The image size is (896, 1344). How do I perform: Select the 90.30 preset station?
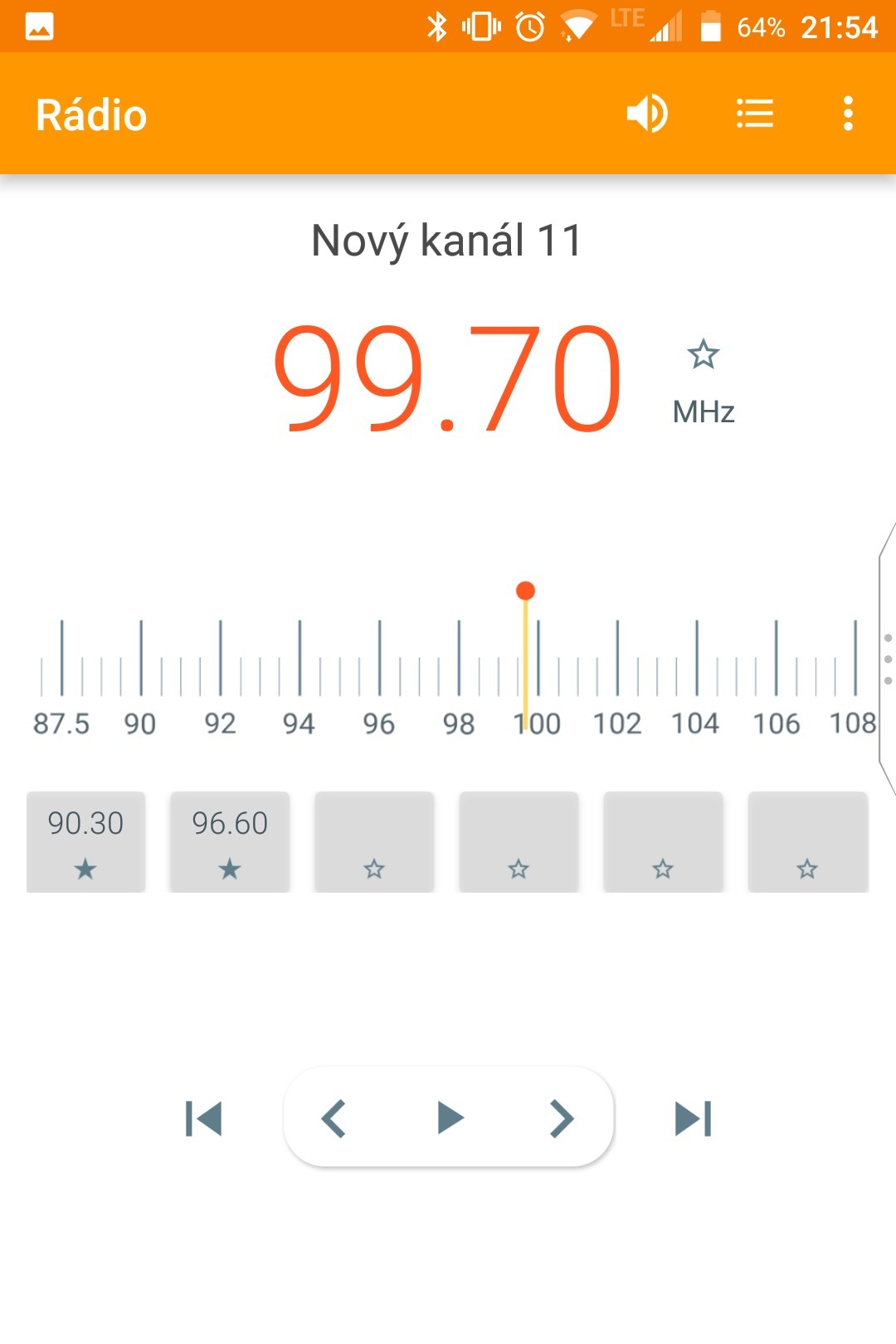[x=85, y=841]
